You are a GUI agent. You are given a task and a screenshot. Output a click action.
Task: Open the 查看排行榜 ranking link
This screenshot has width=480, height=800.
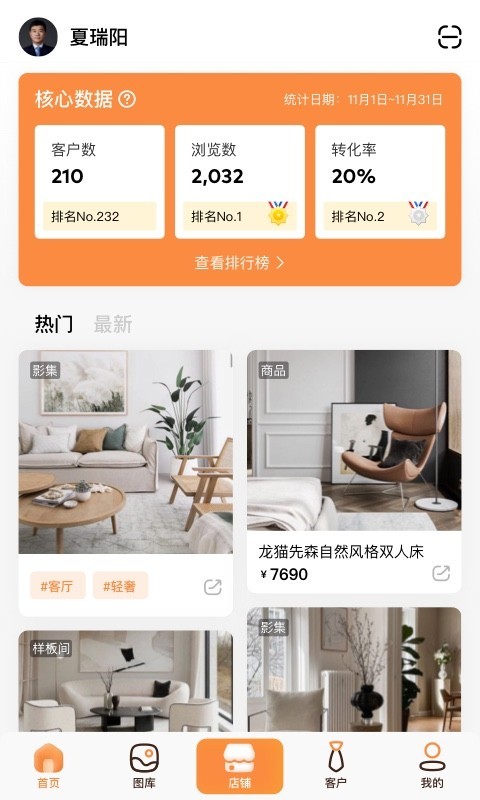240,263
